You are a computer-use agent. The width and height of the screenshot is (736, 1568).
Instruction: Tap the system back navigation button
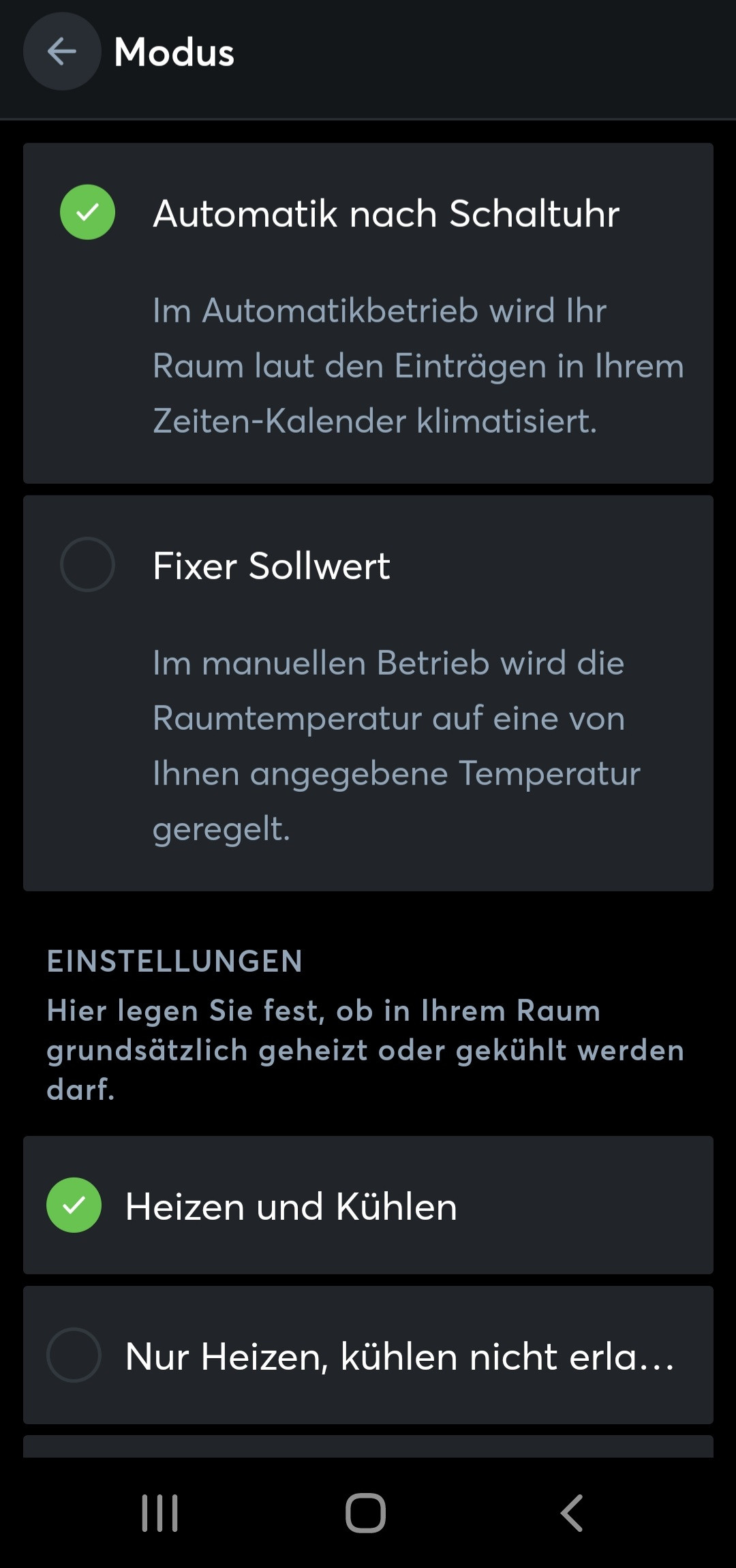click(x=572, y=1513)
